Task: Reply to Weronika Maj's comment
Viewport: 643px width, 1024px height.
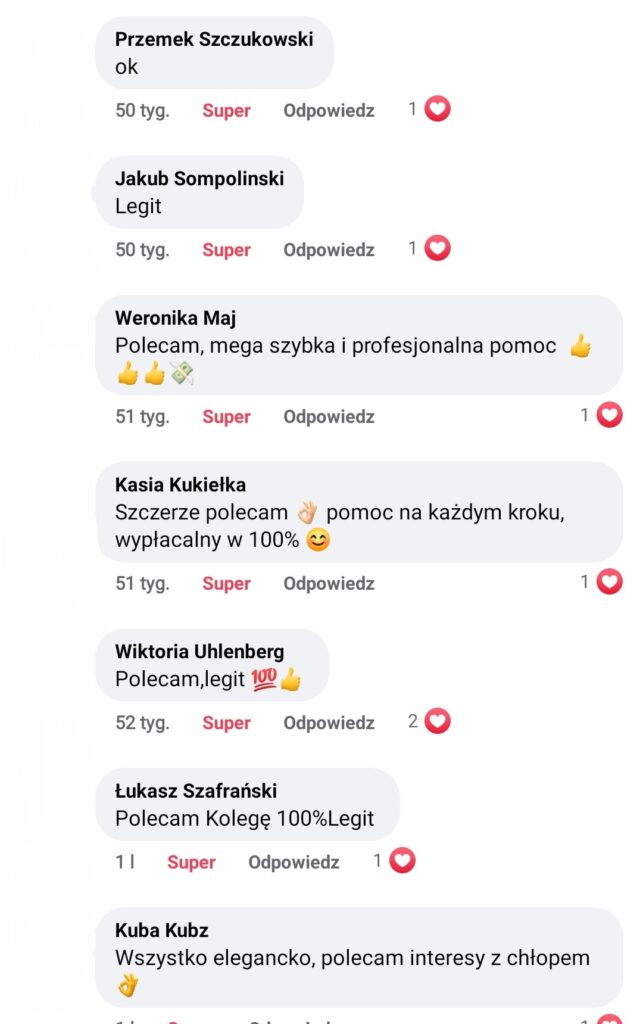Action: 328,417
